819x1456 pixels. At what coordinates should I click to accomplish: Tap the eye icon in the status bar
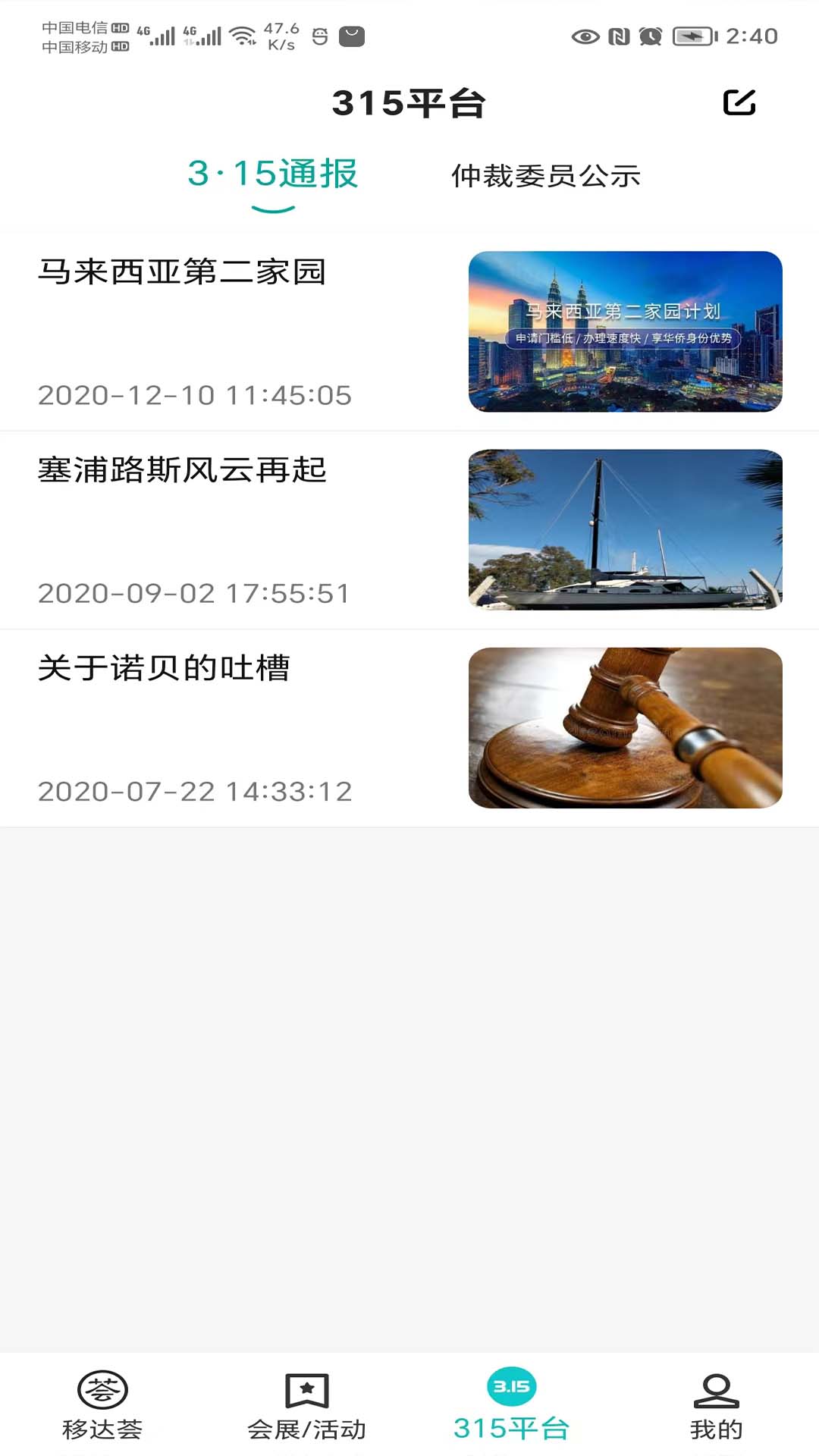[584, 34]
